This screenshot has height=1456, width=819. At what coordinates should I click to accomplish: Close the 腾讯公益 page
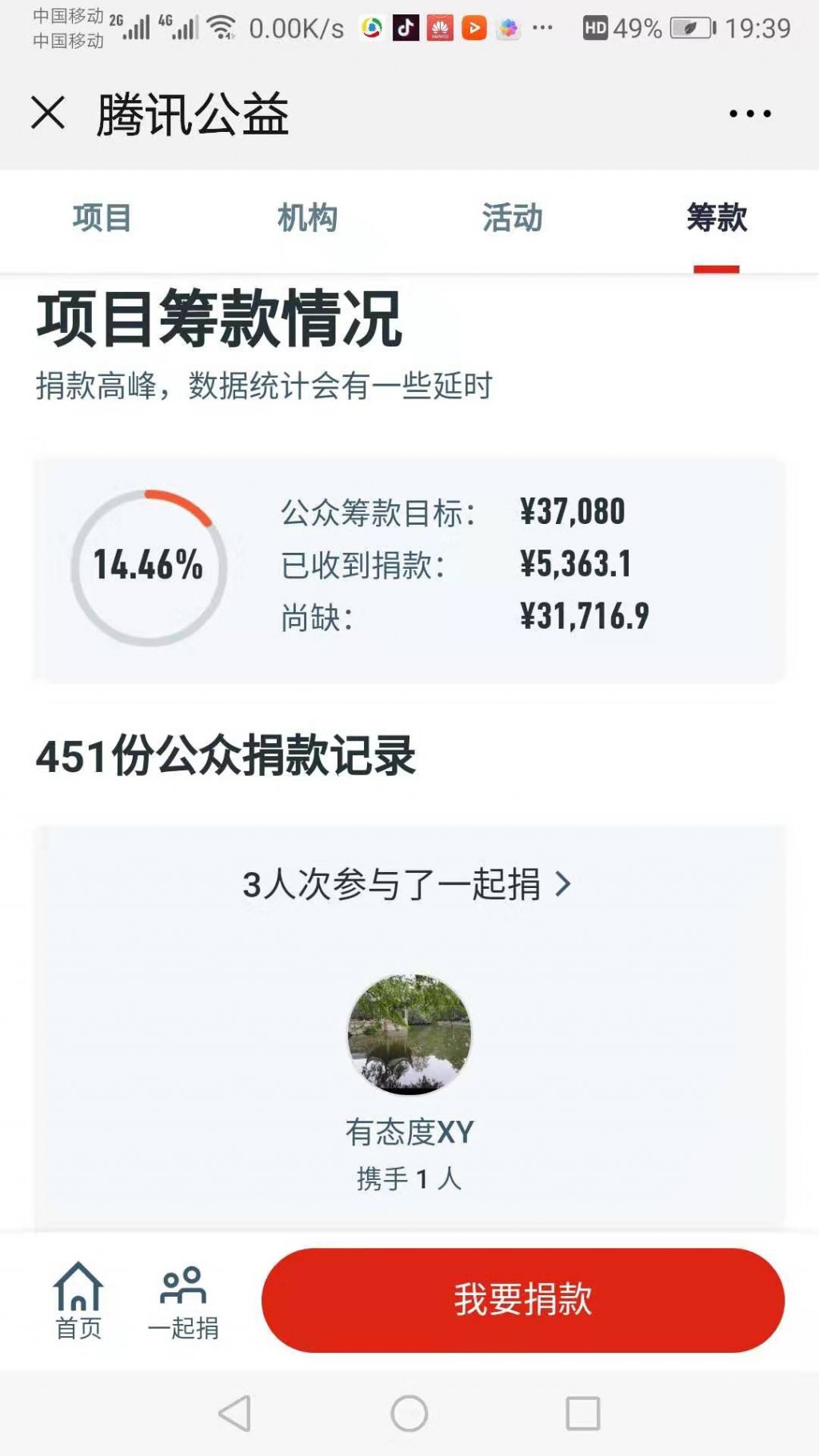pos(48,113)
